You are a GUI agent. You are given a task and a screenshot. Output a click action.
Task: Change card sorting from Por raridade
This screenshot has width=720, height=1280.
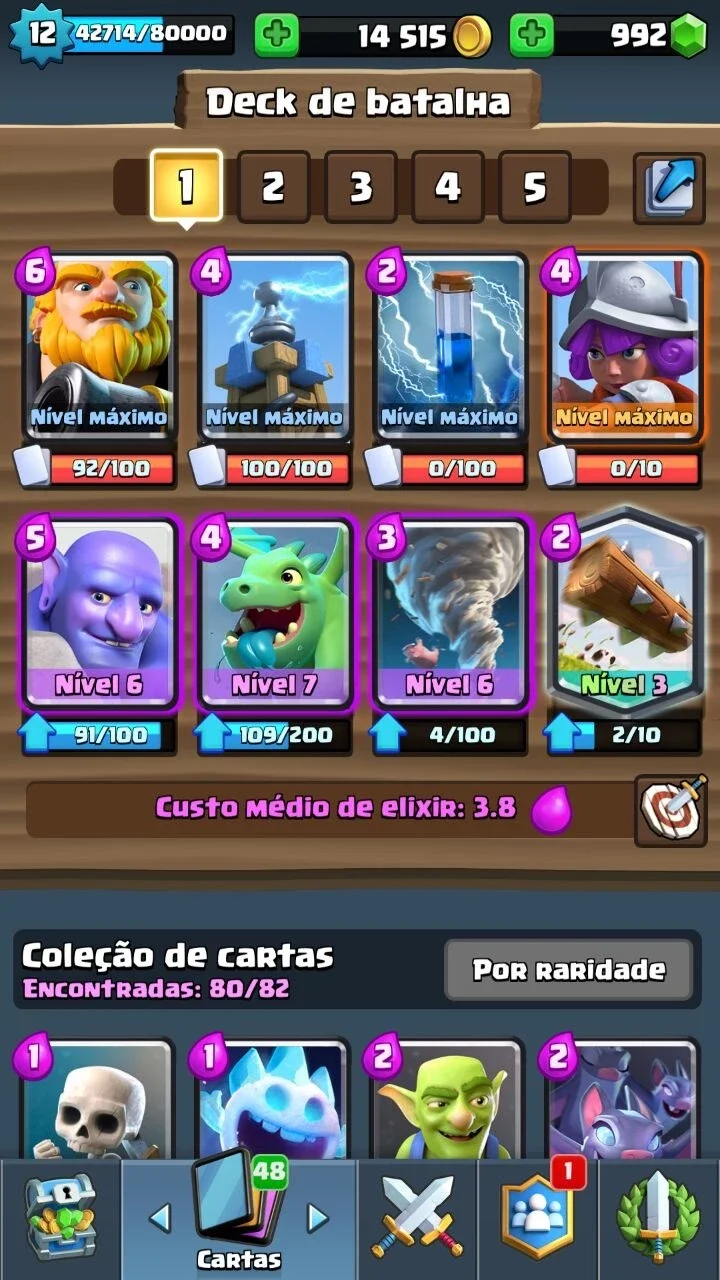coord(568,970)
